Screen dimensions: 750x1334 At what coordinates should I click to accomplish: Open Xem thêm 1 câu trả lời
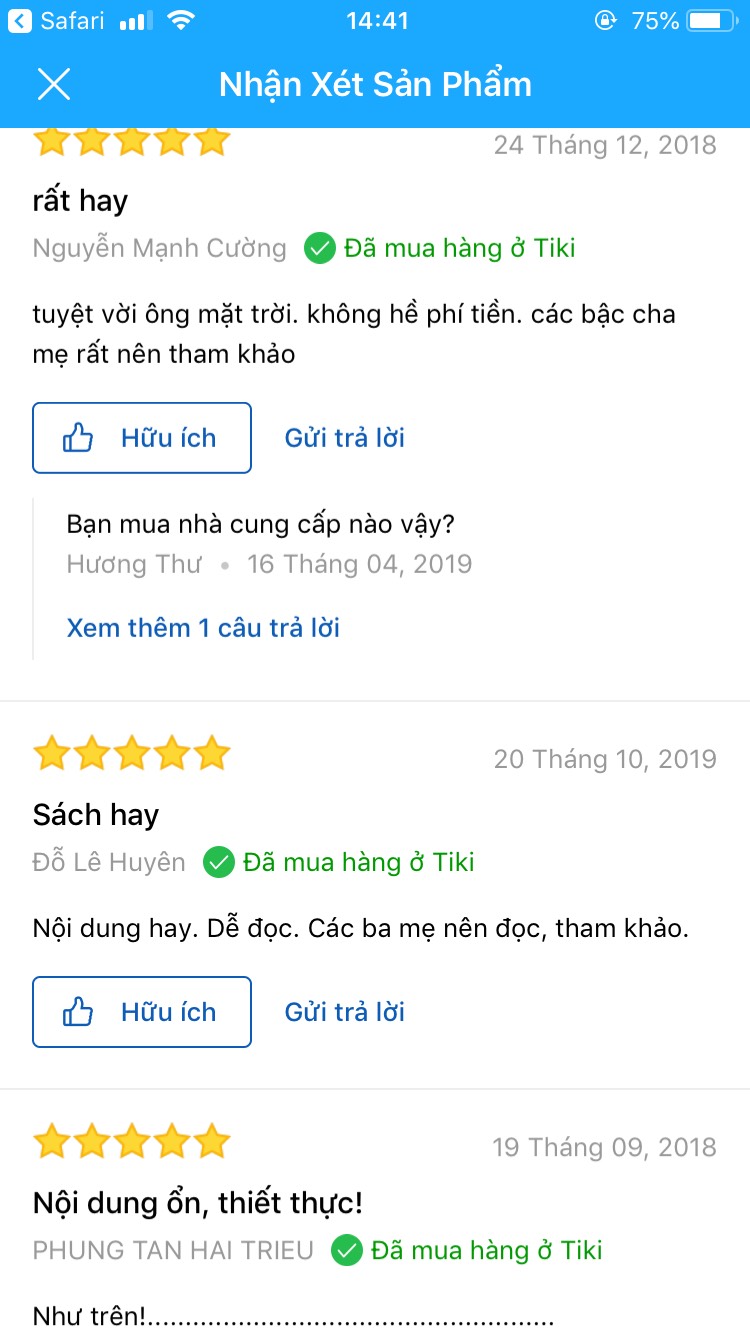(x=203, y=628)
